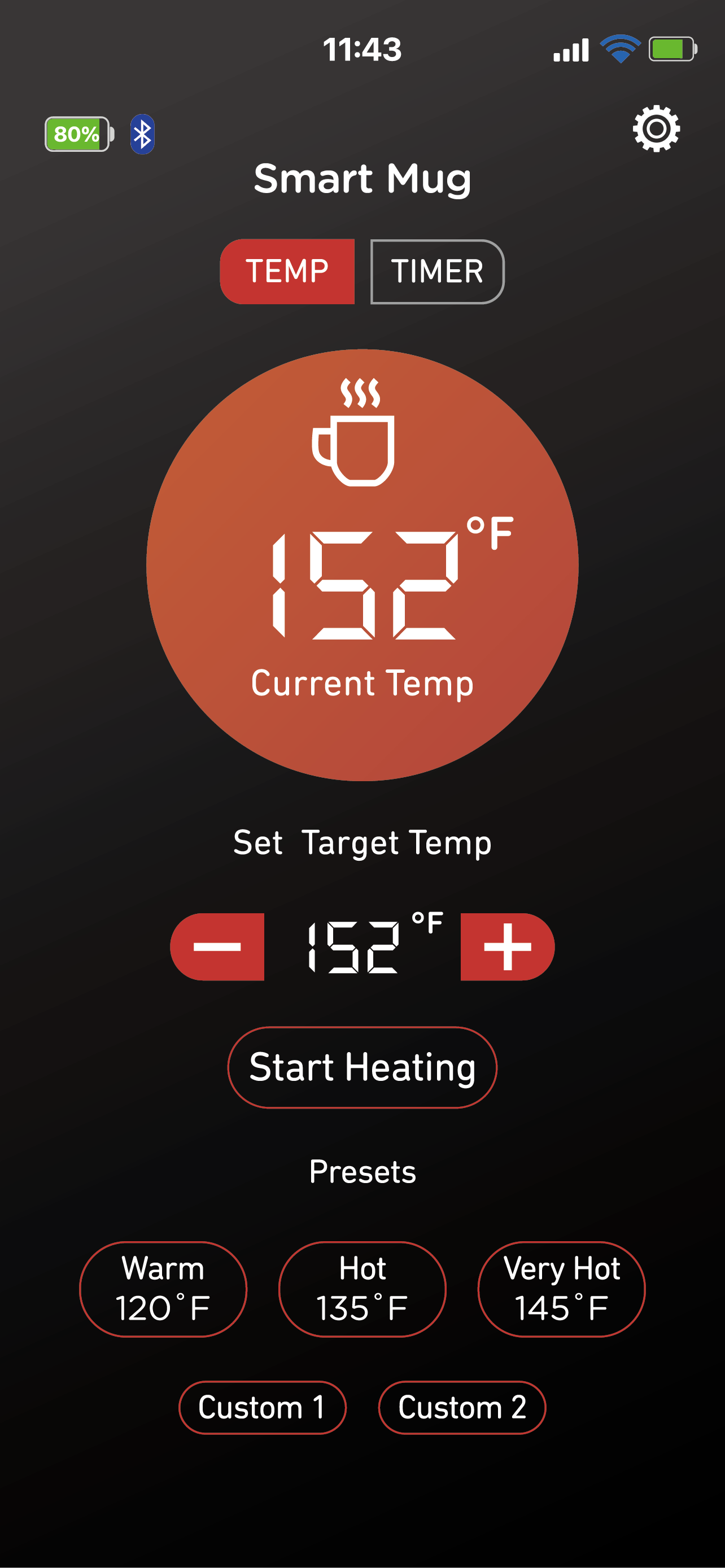Decrease target temp with minus button
725x1568 pixels.
click(217, 947)
